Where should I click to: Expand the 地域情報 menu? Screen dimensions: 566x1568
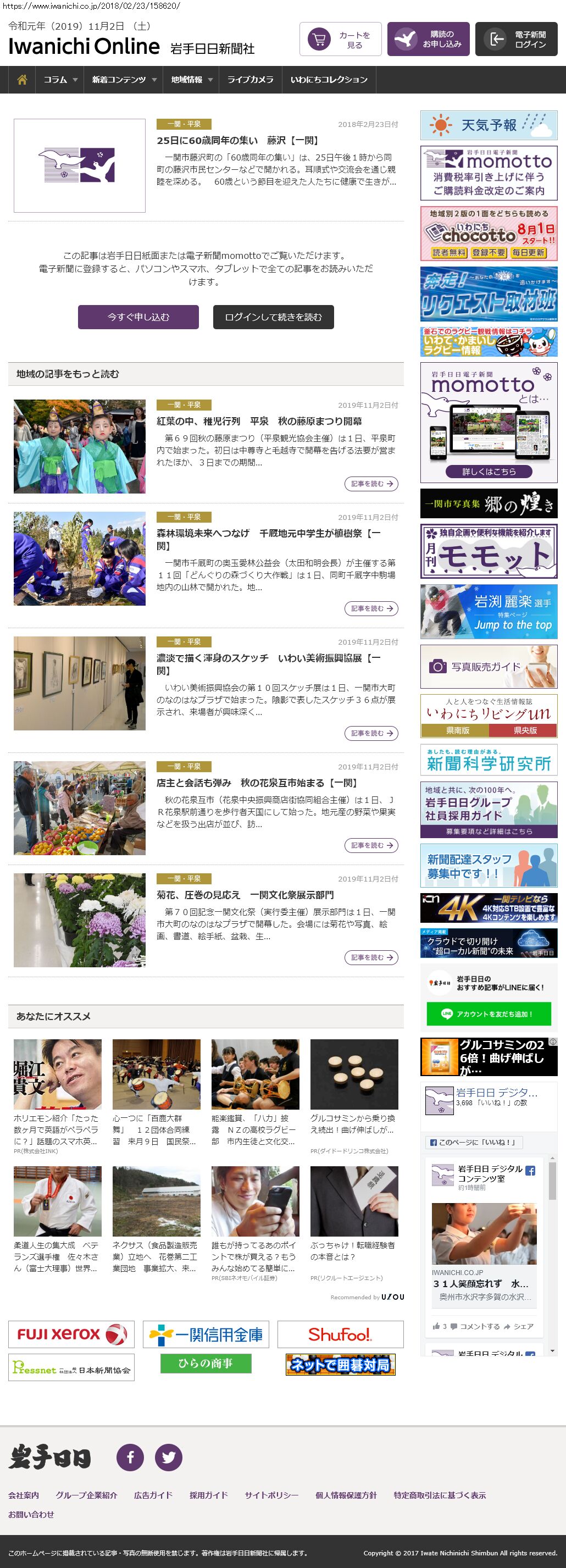coord(192,80)
